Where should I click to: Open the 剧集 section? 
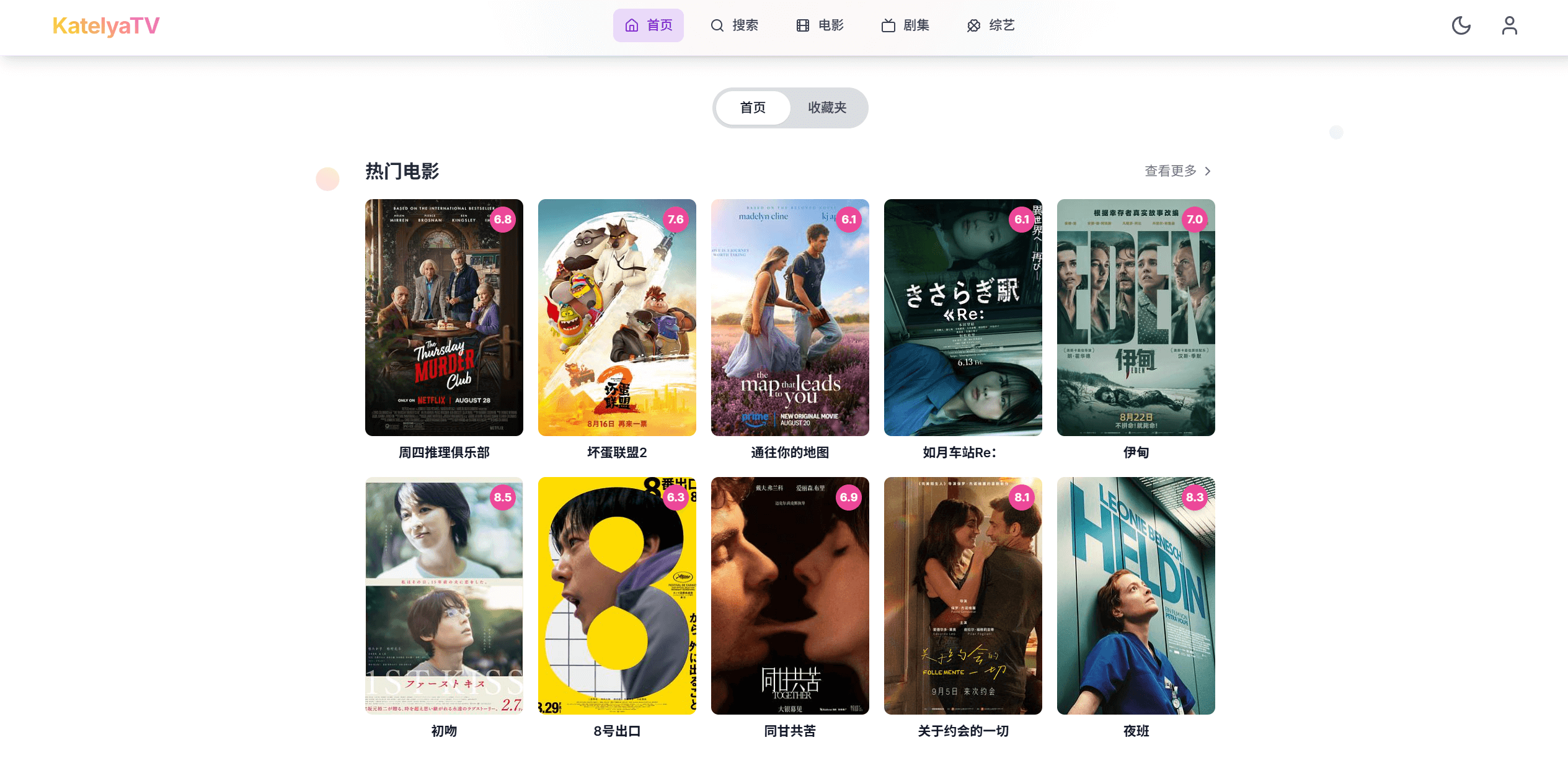[x=905, y=25]
